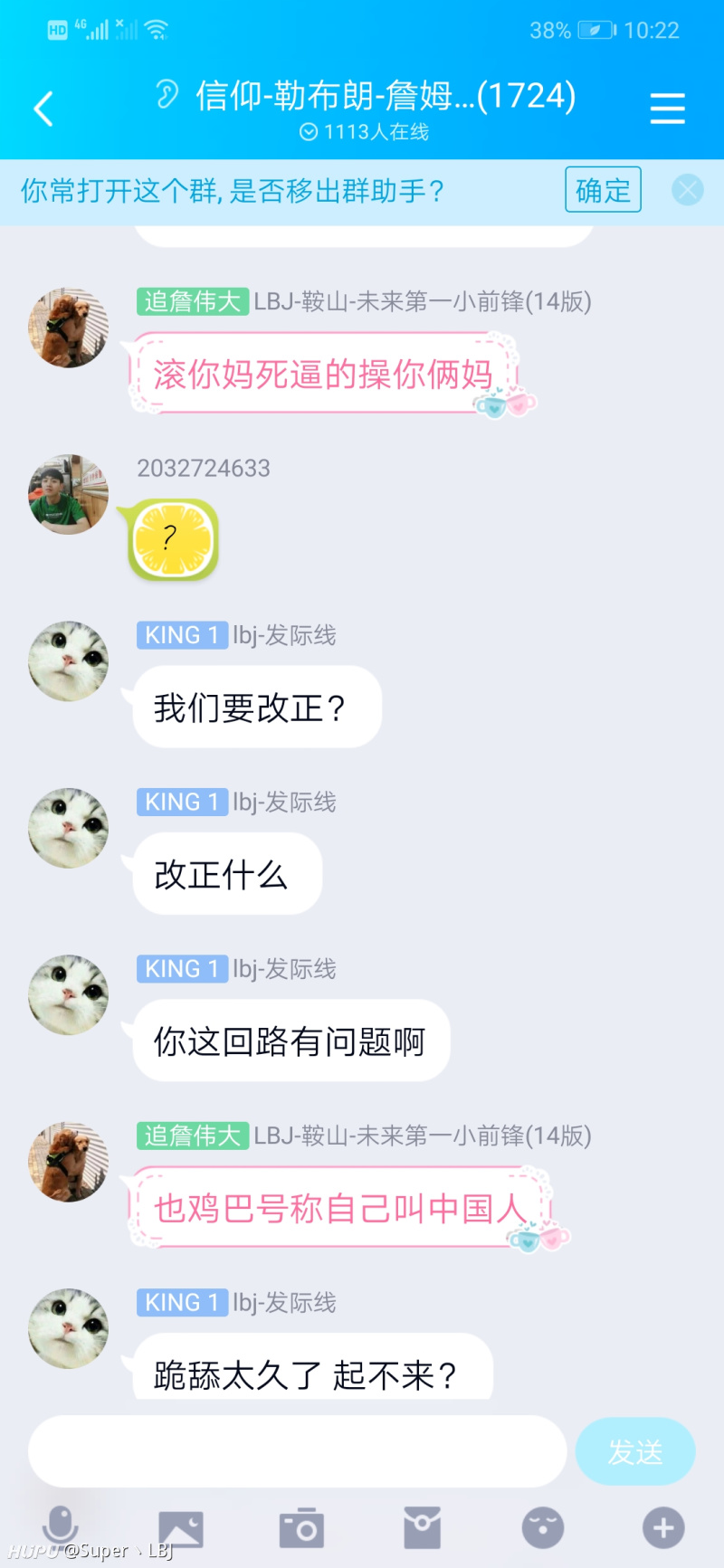Viewport: 724px width, 1568px height.
Task: Open the camera icon
Action: click(301, 1528)
